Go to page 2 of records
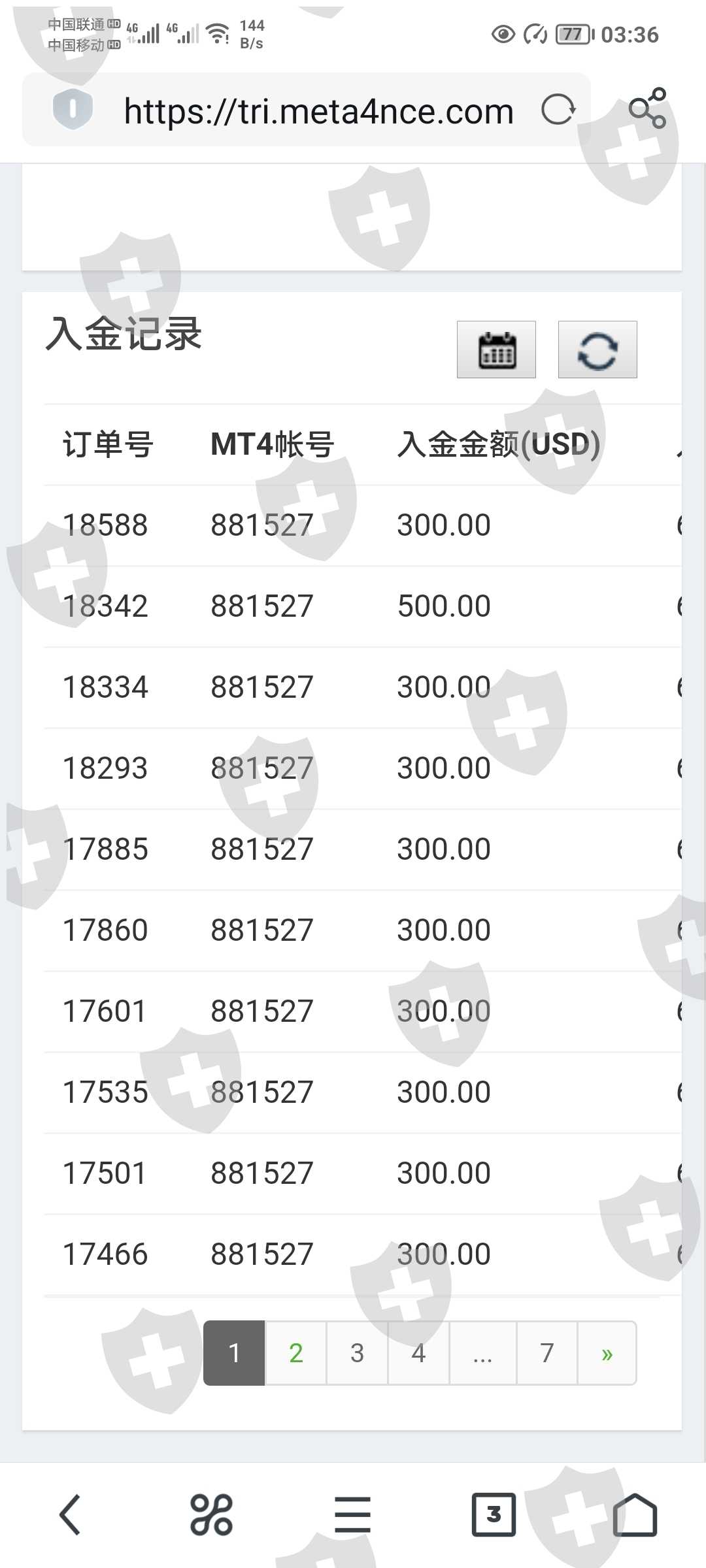The height and width of the screenshot is (1568, 706). [295, 1353]
